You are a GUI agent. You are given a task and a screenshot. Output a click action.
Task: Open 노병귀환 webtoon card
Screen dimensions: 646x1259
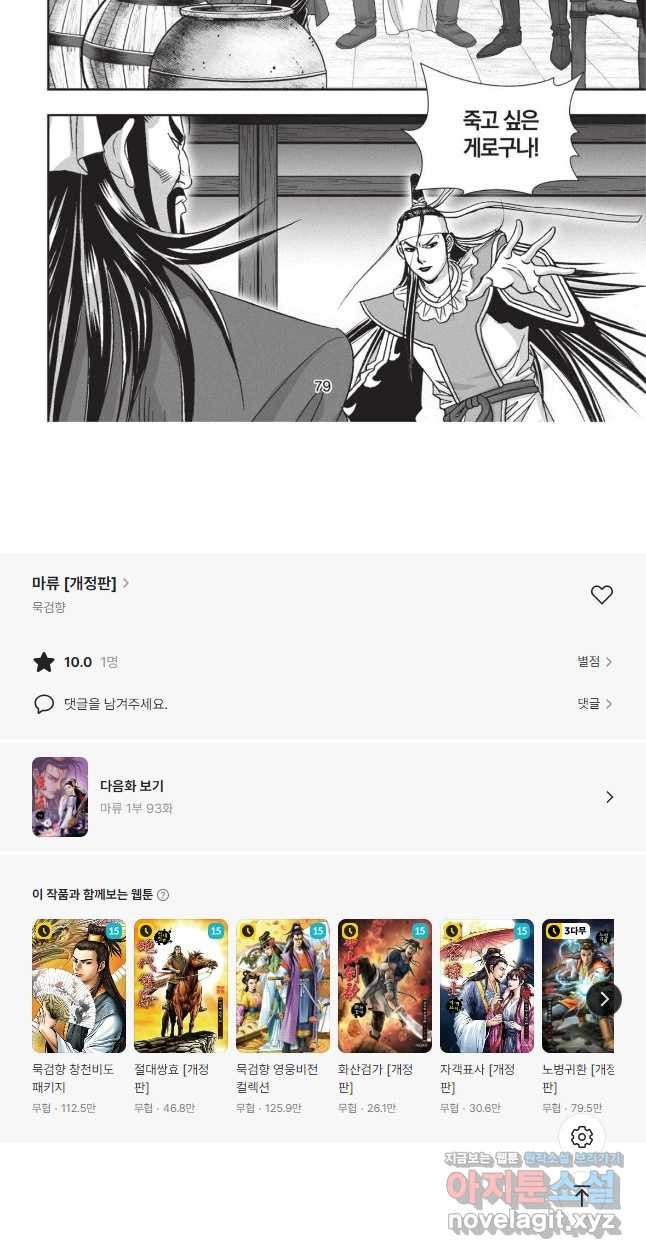pyautogui.click(x=578, y=1017)
